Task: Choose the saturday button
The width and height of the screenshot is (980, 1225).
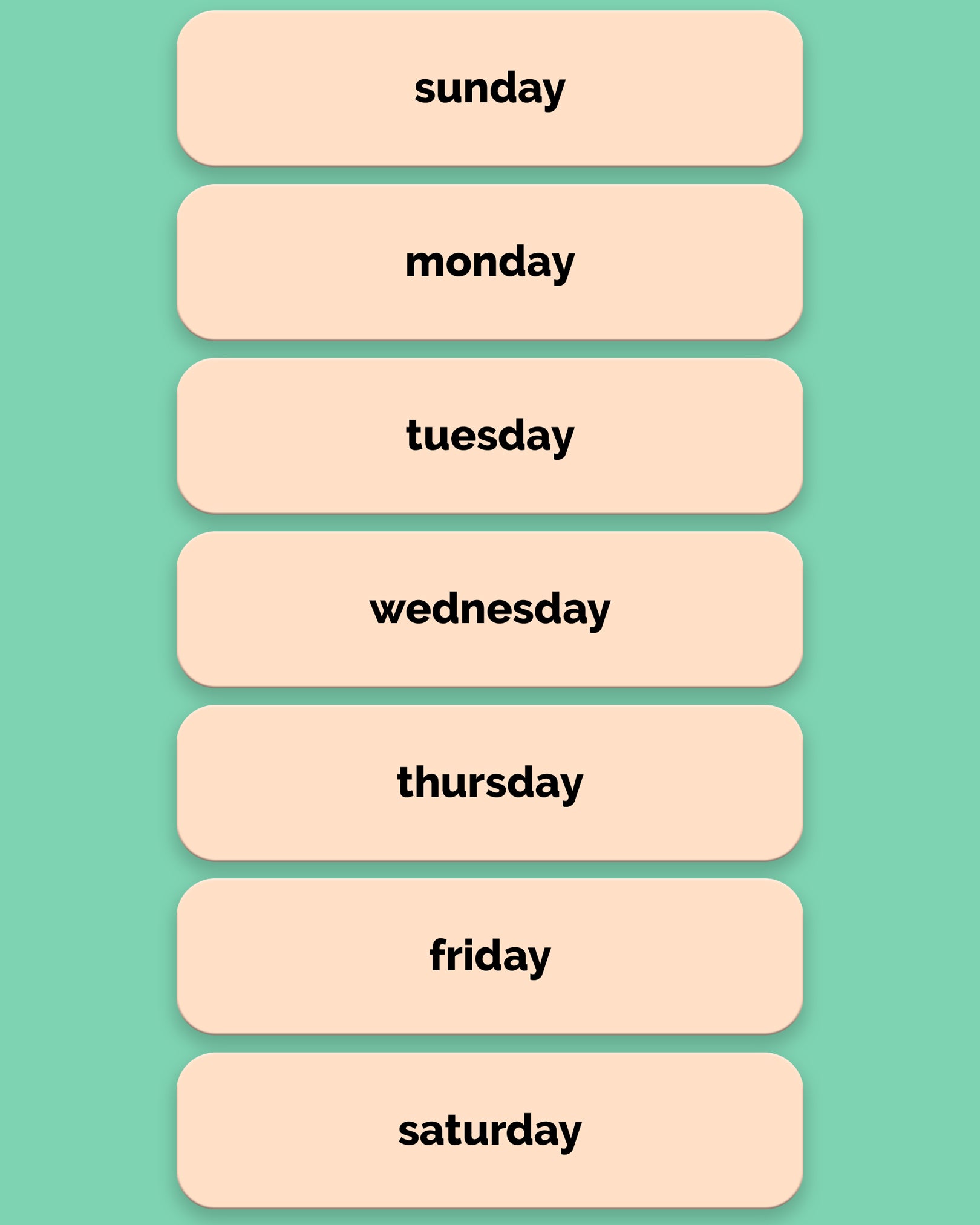Action: point(489,1130)
